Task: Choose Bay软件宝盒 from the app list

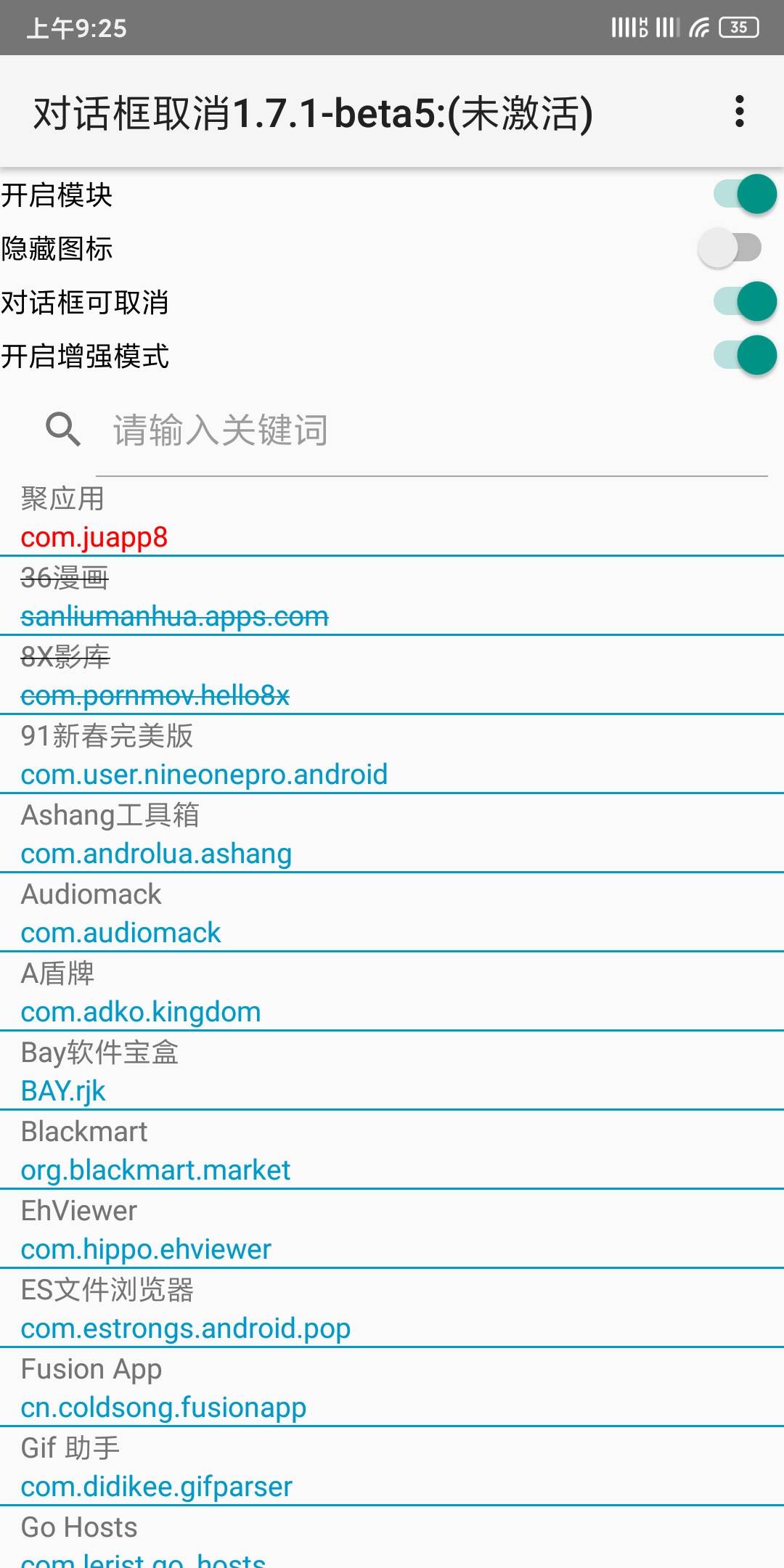Action: (392, 1071)
